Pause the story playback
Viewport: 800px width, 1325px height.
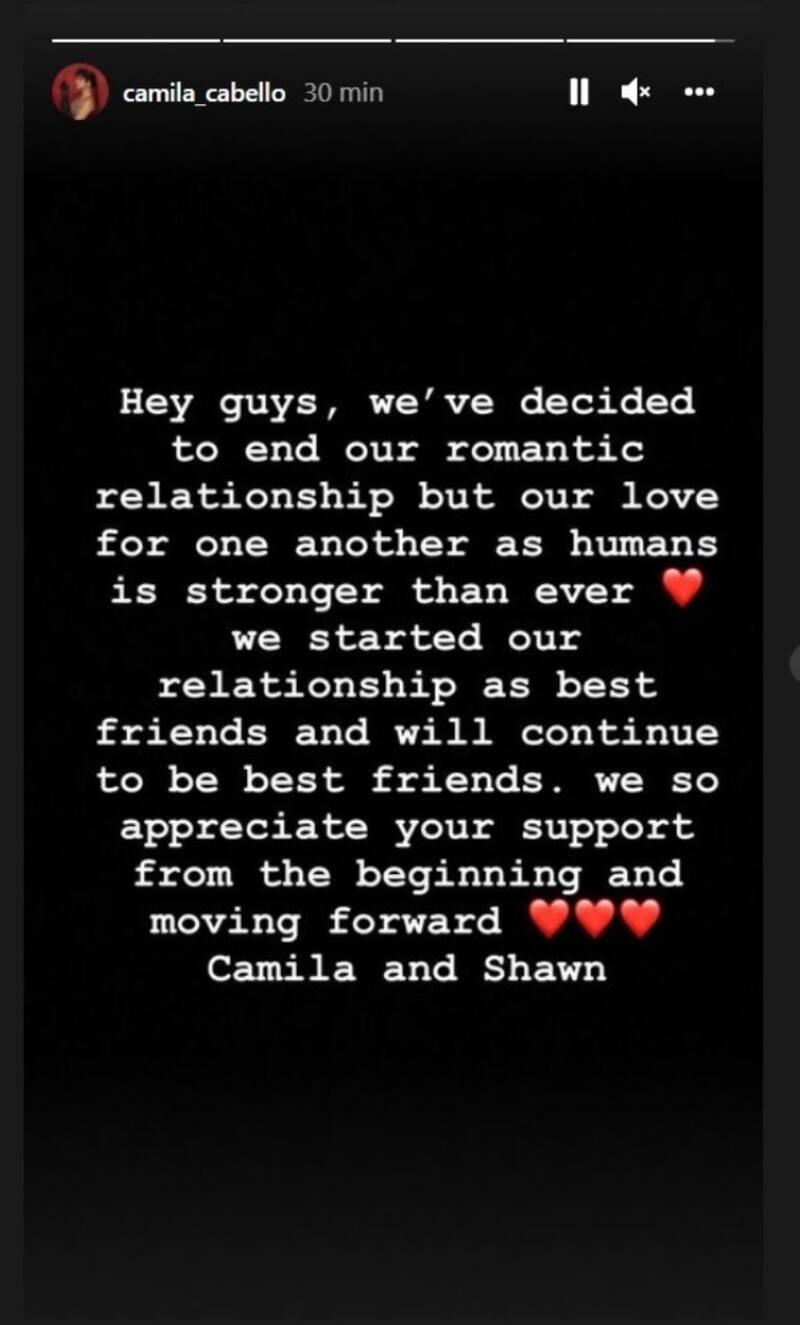(x=578, y=93)
